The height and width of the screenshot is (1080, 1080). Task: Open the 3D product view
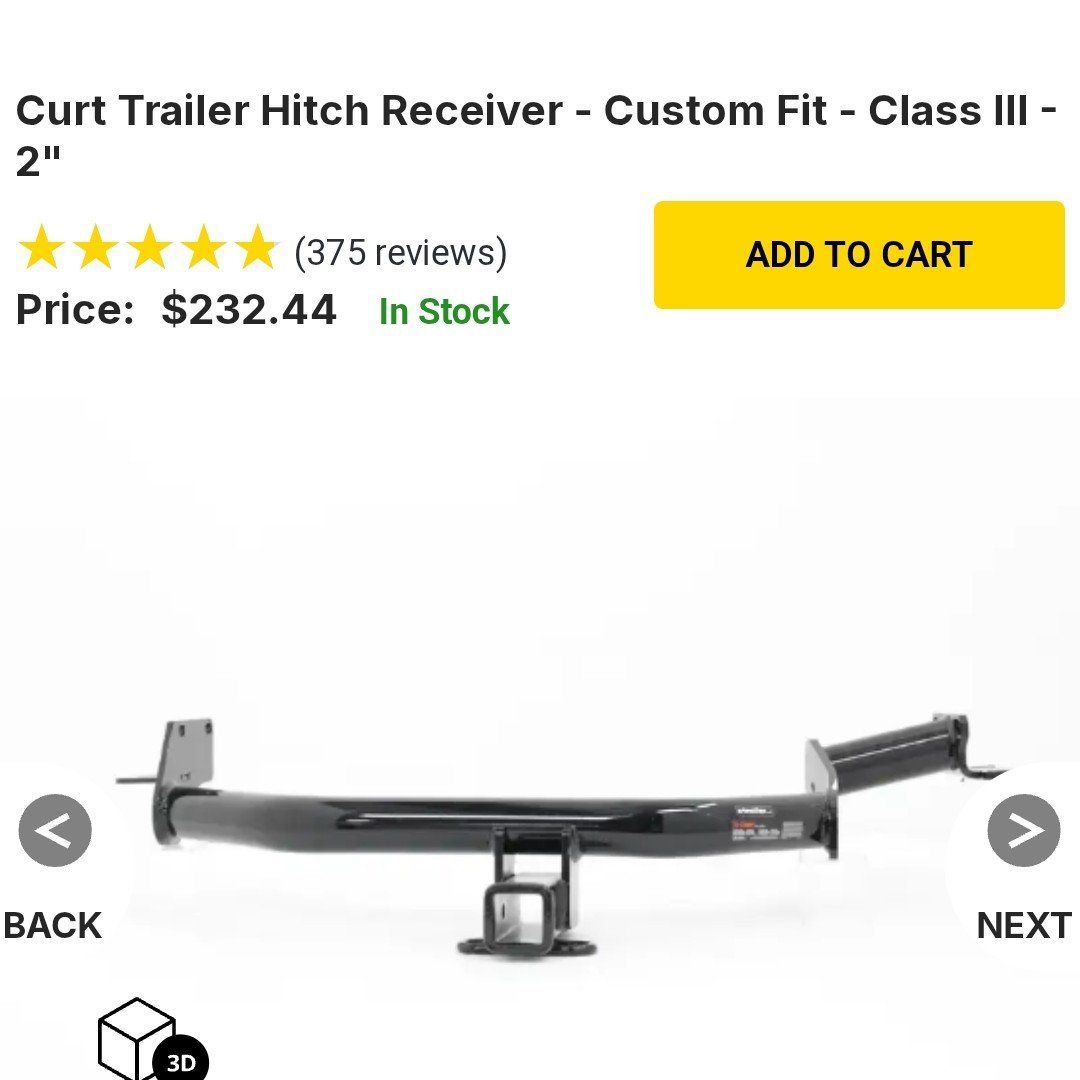tap(150, 1042)
